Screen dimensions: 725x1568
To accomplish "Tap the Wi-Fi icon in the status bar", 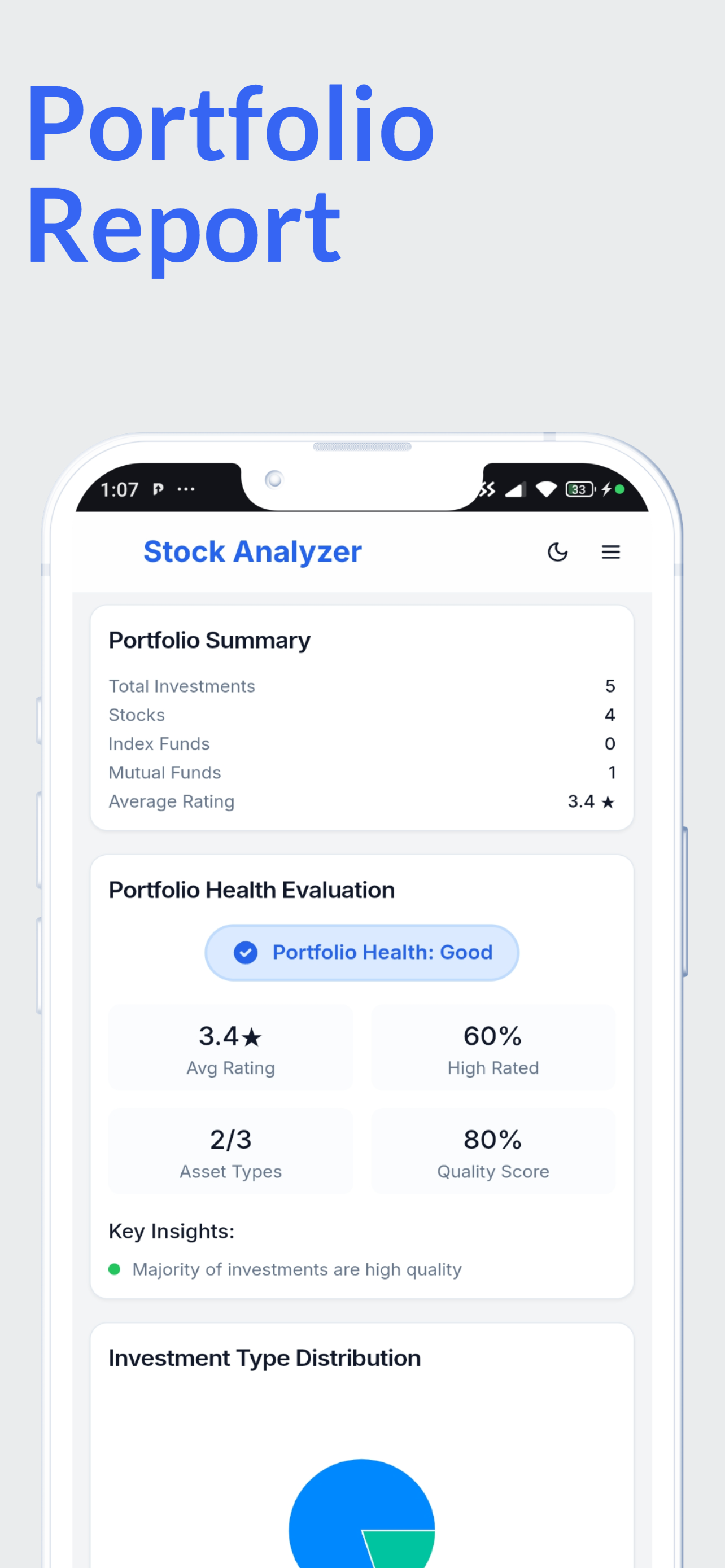I will click(546, 489).
